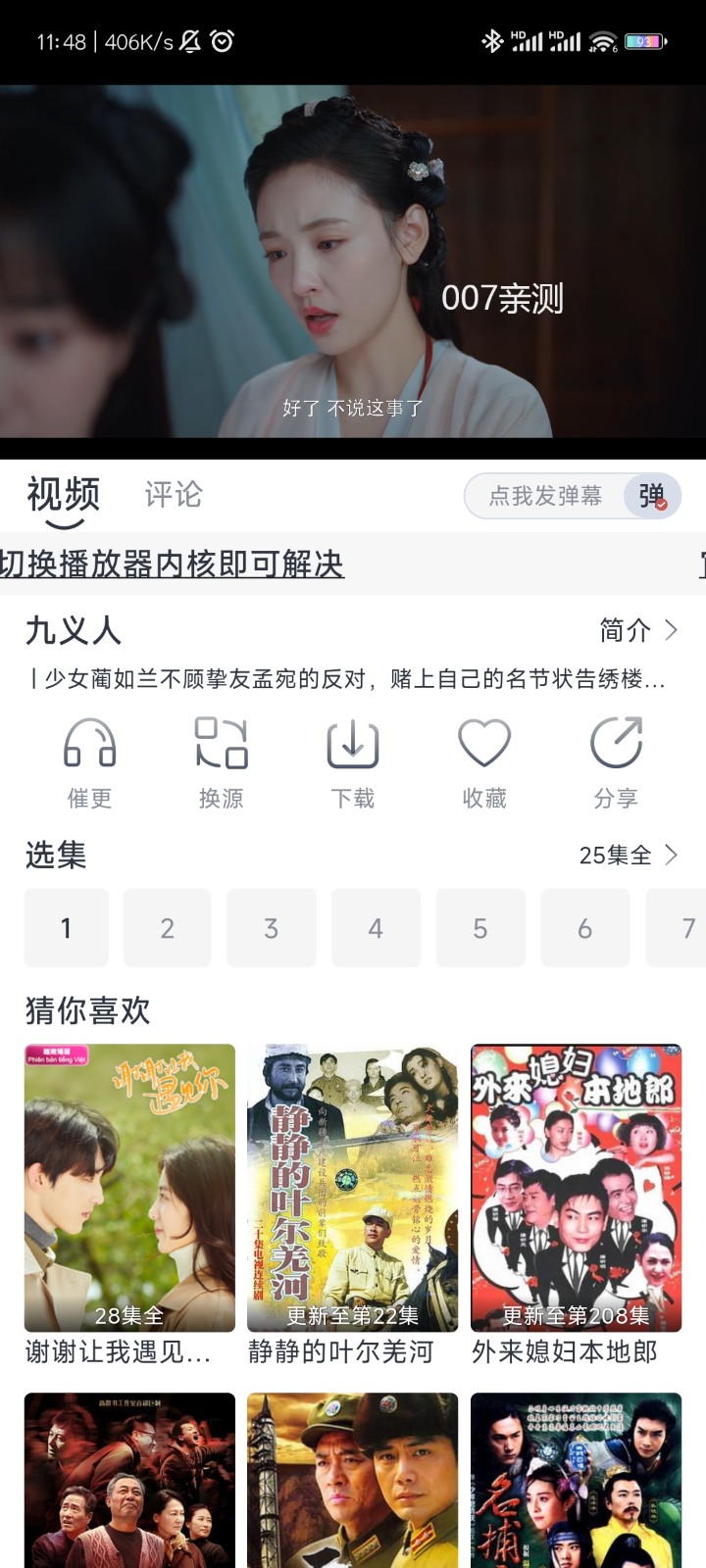The width and height of the screenshot is (706, 1568).
Task: Tap 催更 to request updates
Action: click(89, 763)
